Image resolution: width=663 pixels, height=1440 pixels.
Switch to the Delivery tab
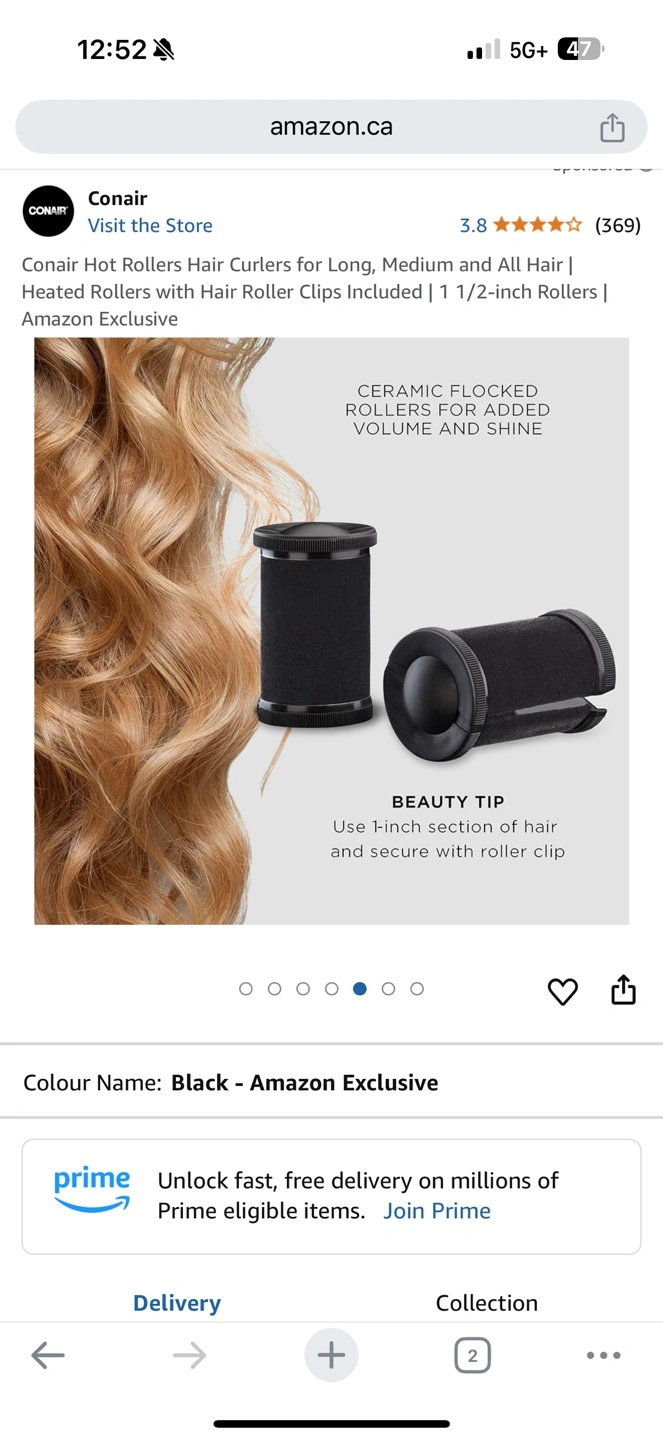177,1303
